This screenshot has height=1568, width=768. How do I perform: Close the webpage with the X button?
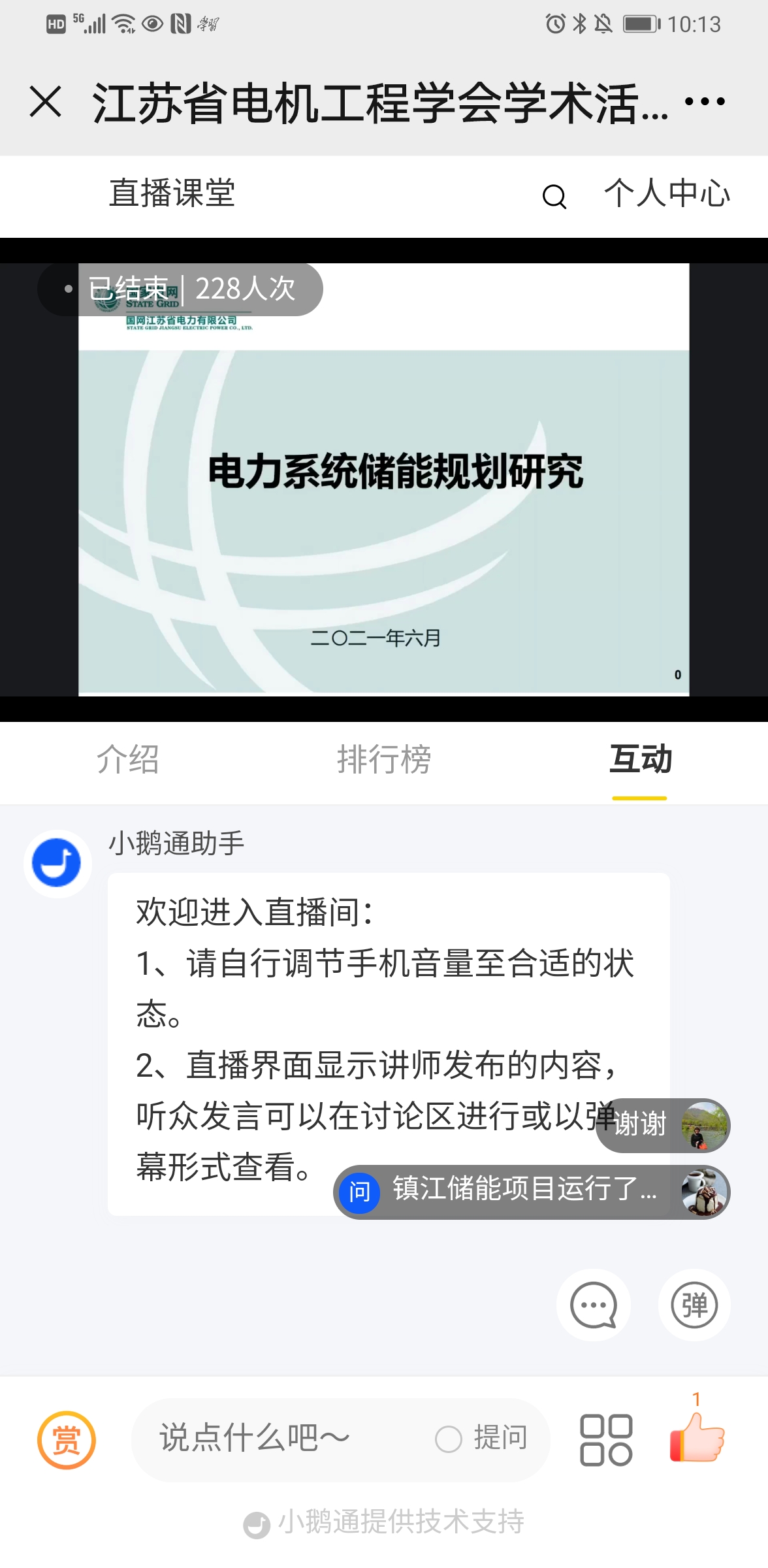tap(46, 102)
